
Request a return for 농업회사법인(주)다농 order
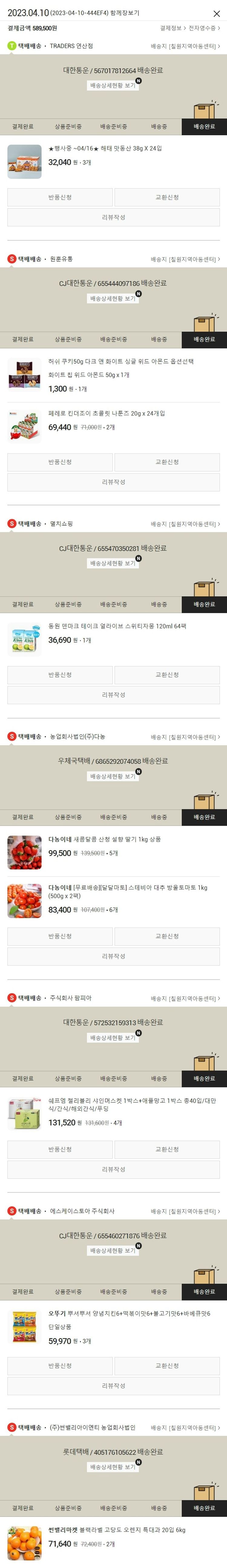[60, 936]
